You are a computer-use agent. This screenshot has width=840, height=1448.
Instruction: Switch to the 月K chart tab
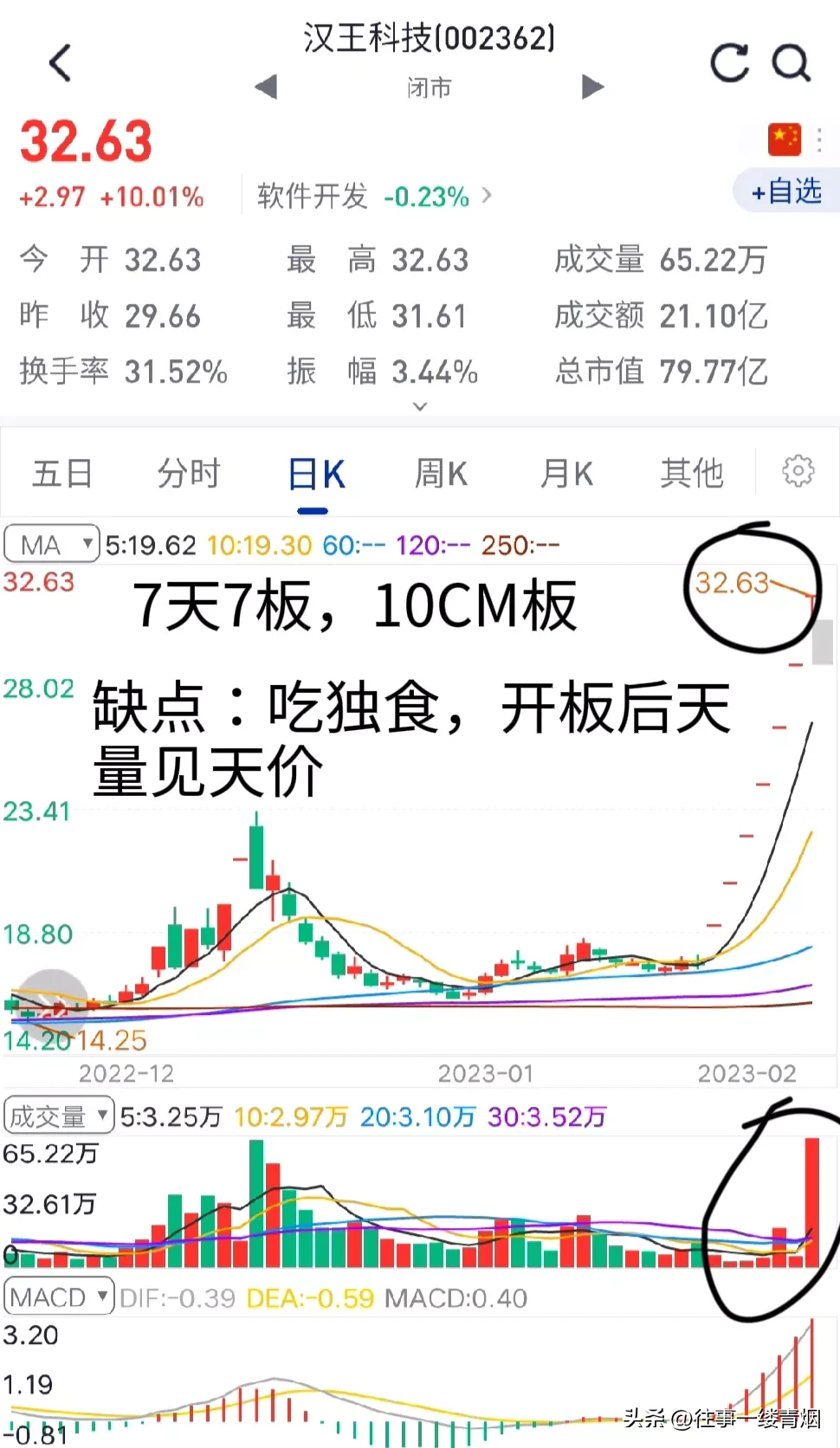coord(566,474)
